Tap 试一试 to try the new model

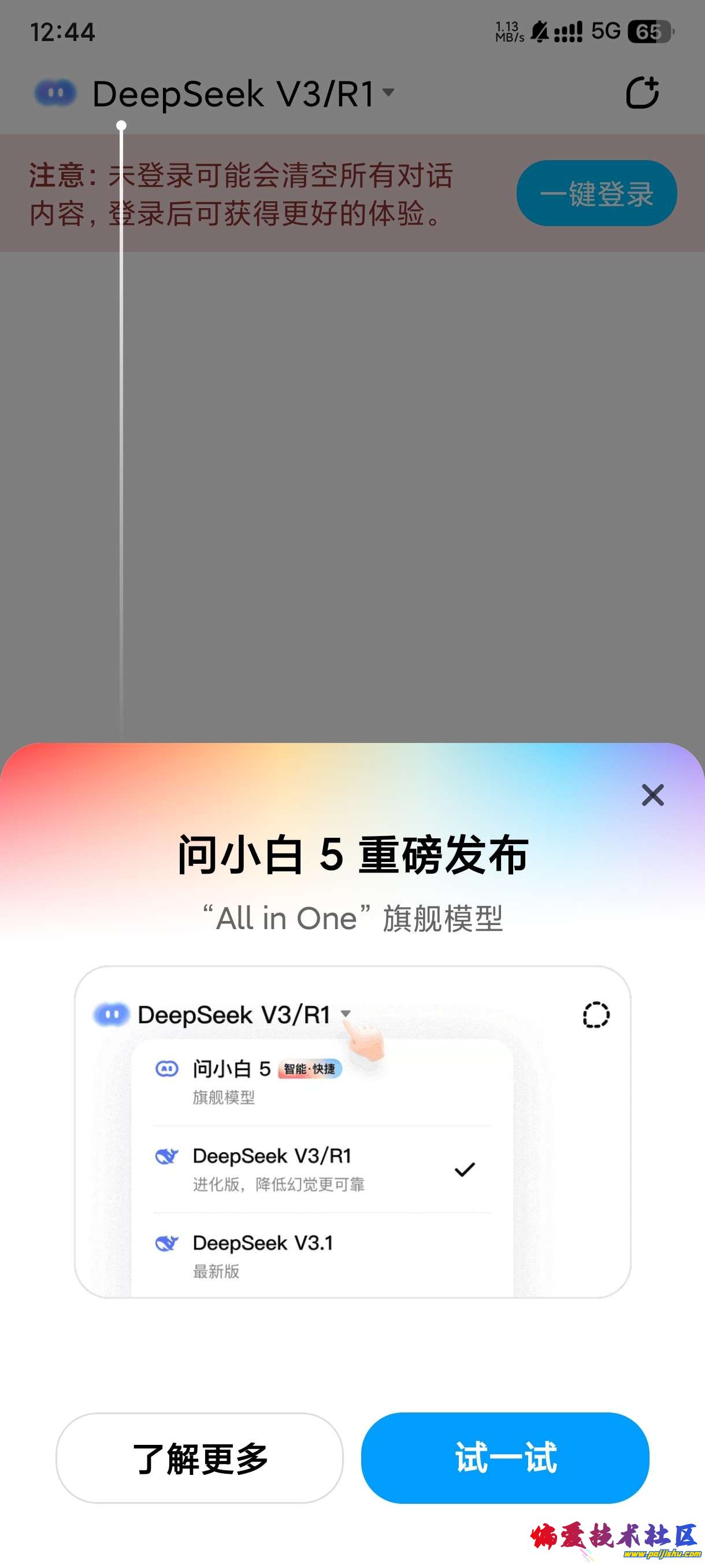[505, 1458]
